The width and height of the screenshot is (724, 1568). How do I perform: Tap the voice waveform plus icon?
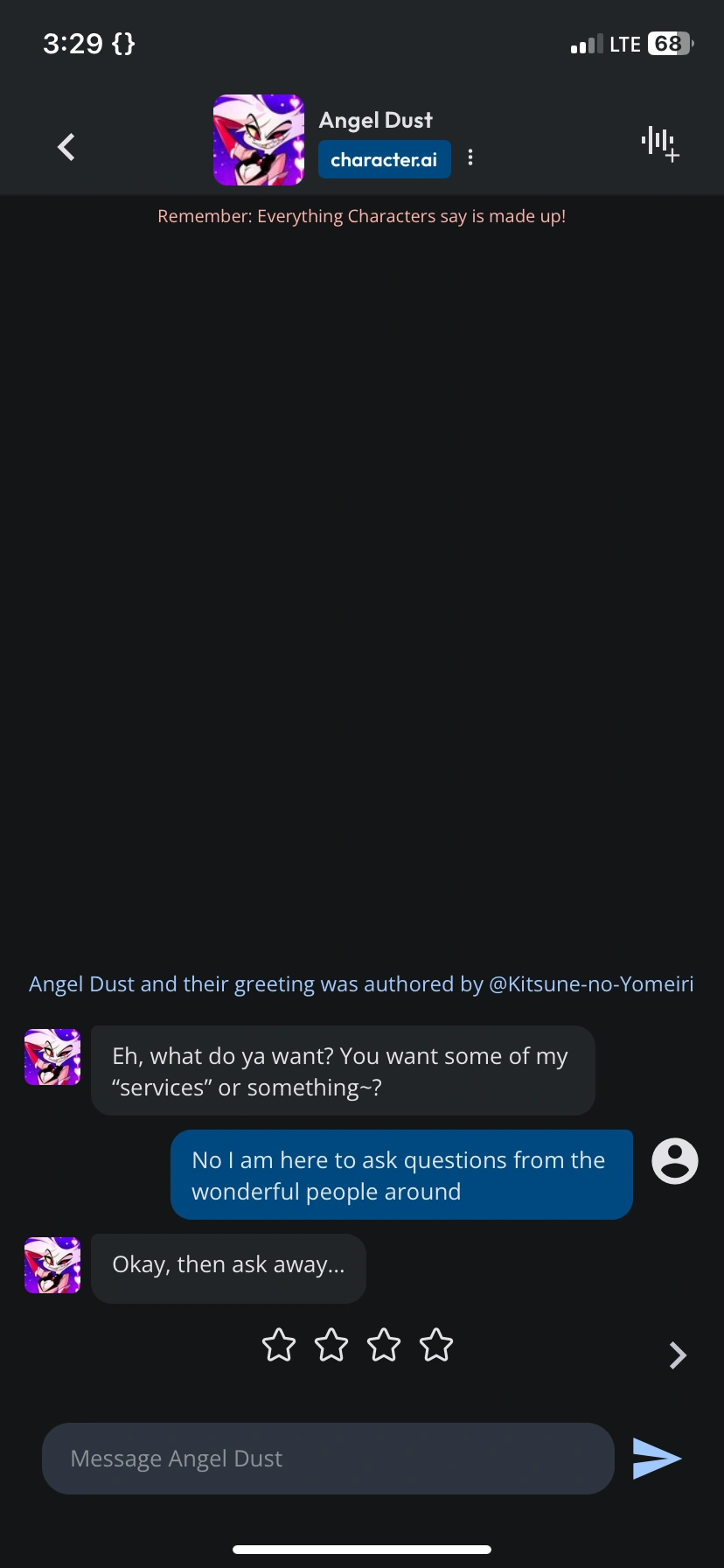tap(659, 143)
